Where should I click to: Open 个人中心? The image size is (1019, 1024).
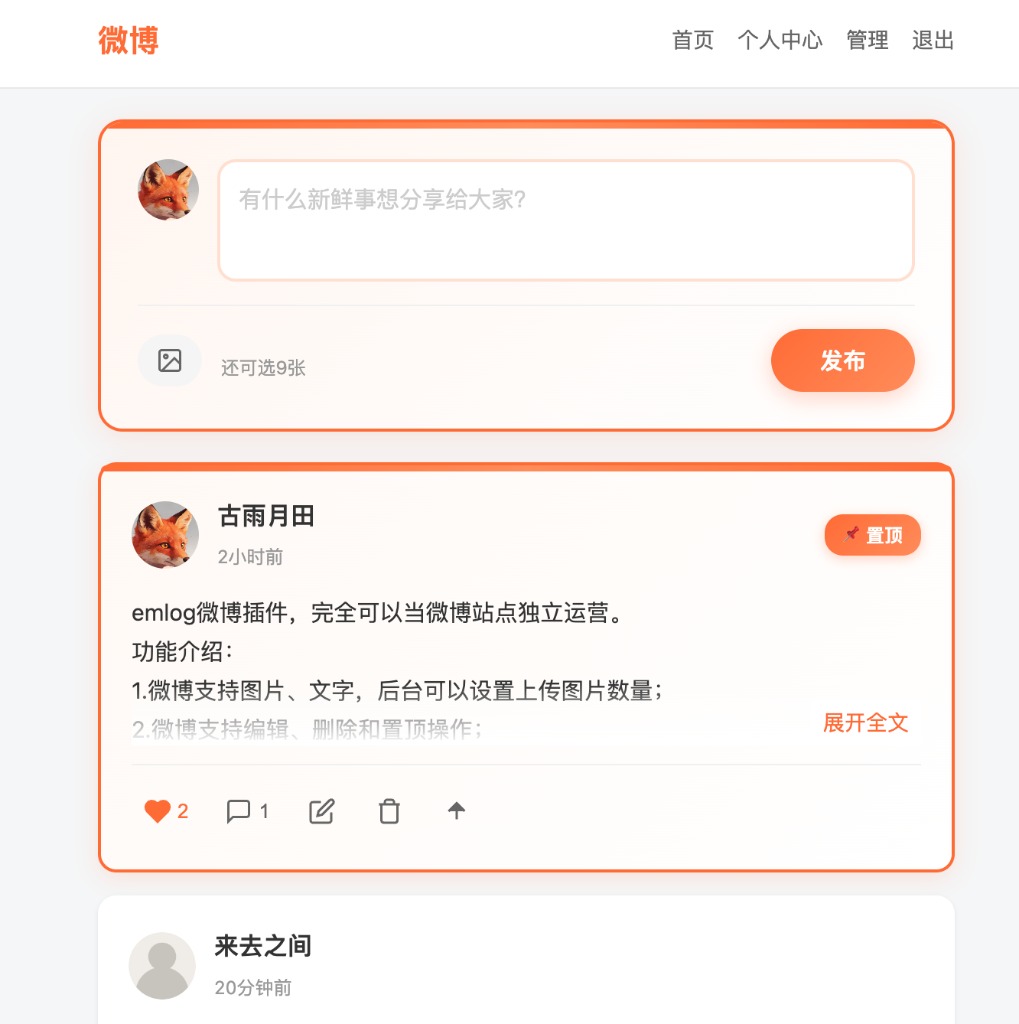coord(779,40)
